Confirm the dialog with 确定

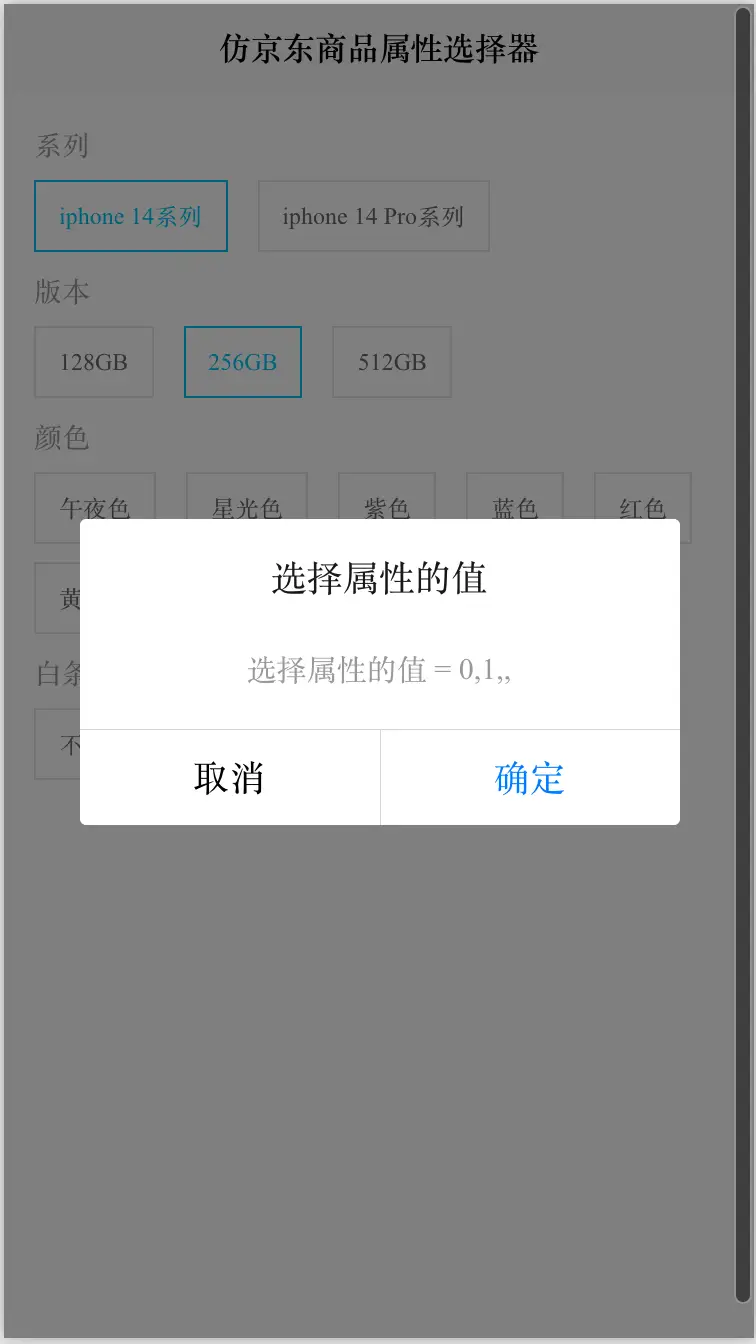pyautogui.click(x=530, y=778)
